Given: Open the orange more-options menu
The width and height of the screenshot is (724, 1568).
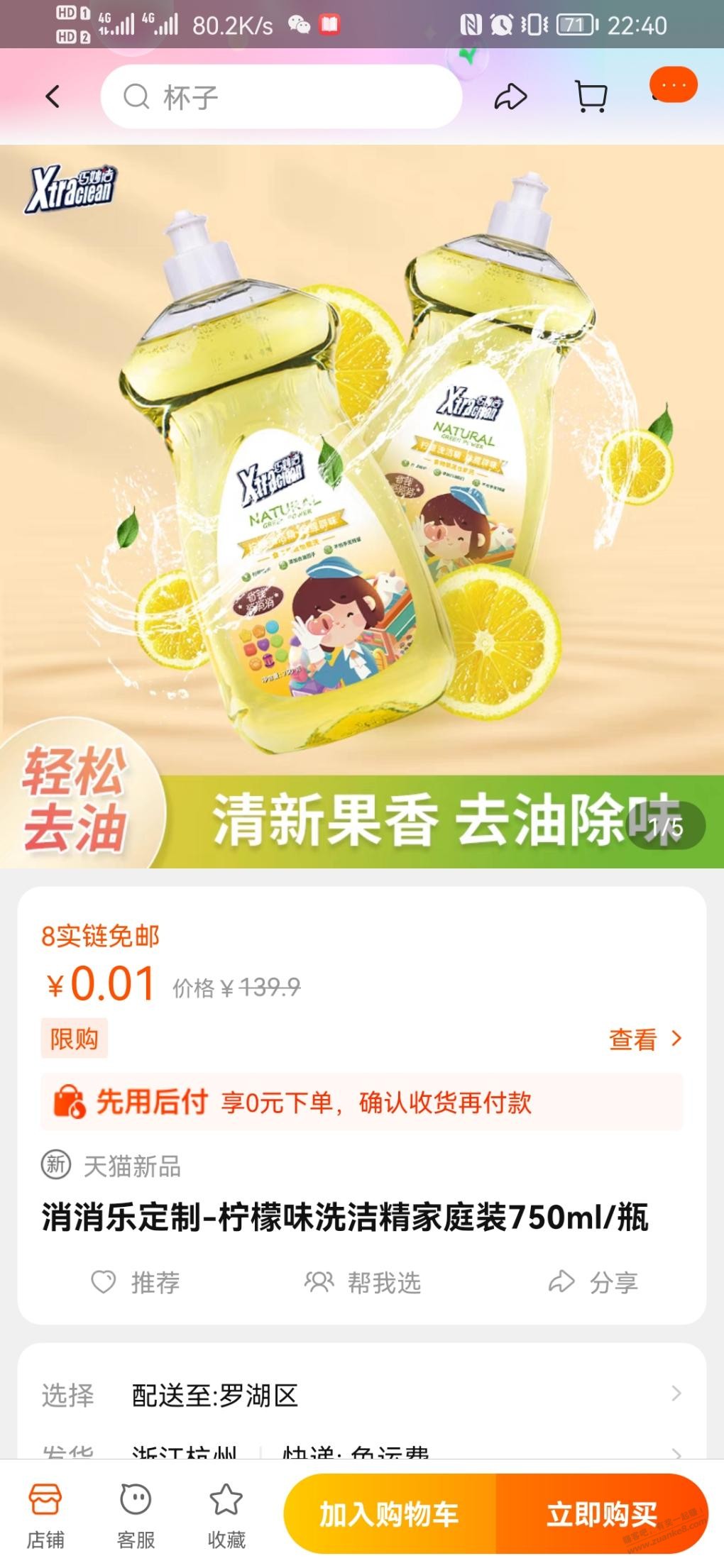Looking at the screenshot, I should [x=673, y=86].
